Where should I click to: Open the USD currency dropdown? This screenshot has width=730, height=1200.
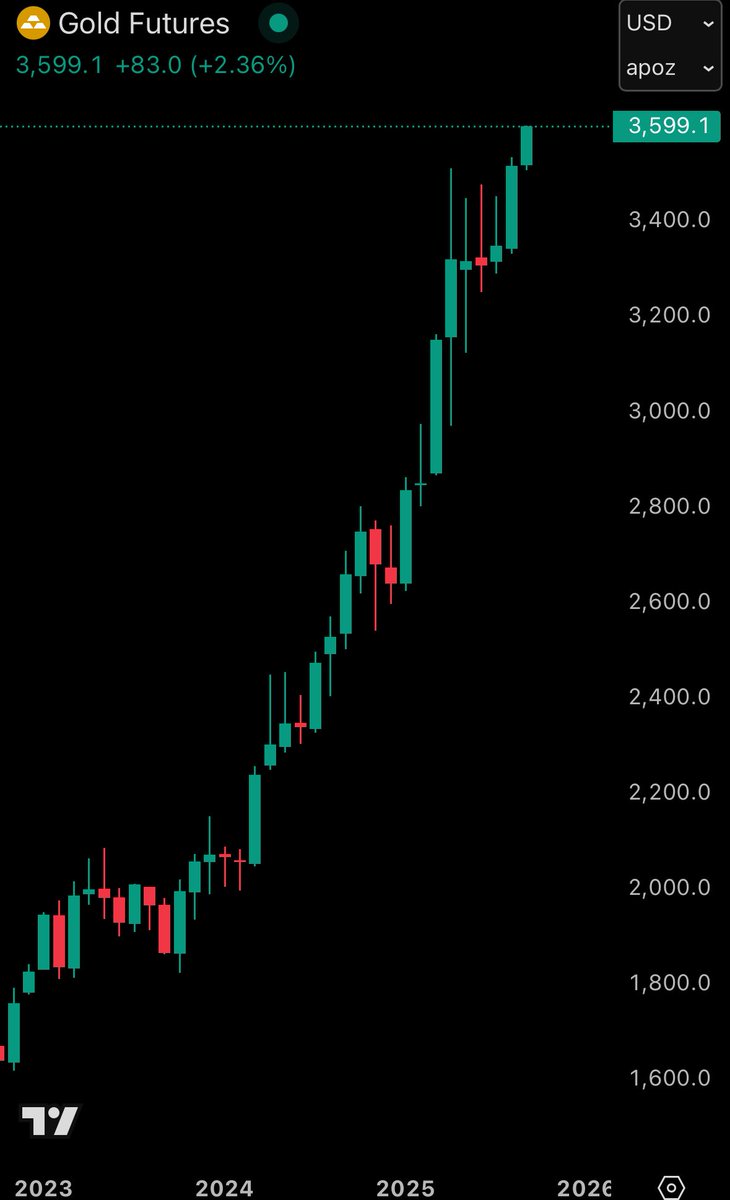[x=669, y=23]
